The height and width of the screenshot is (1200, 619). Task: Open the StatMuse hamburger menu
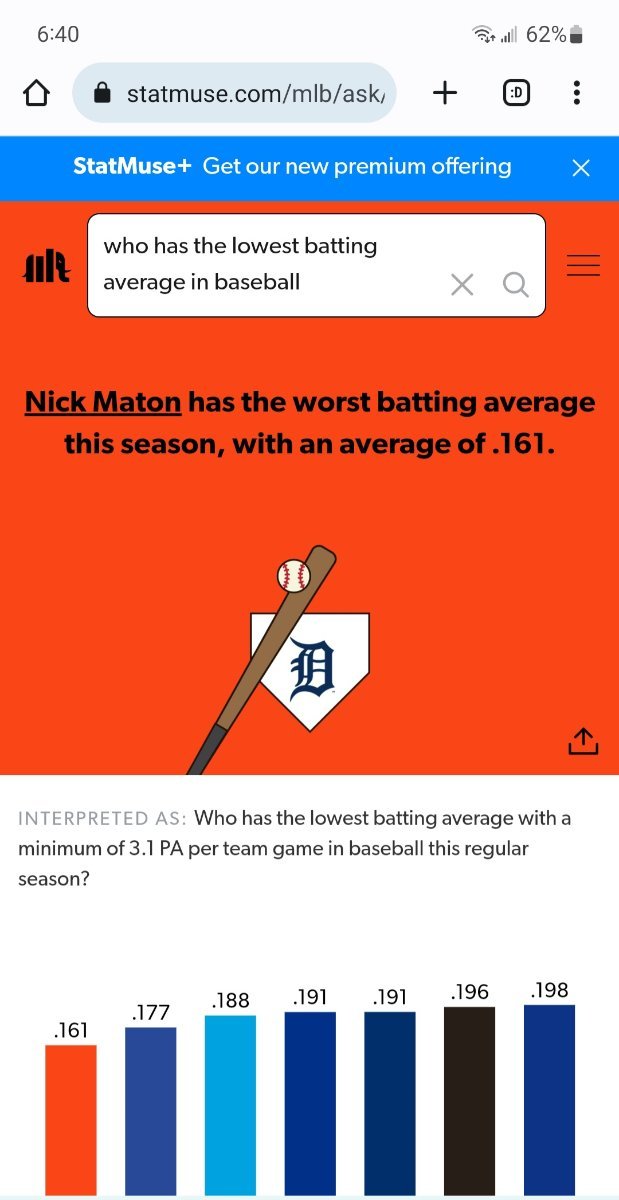coord(583,265)
